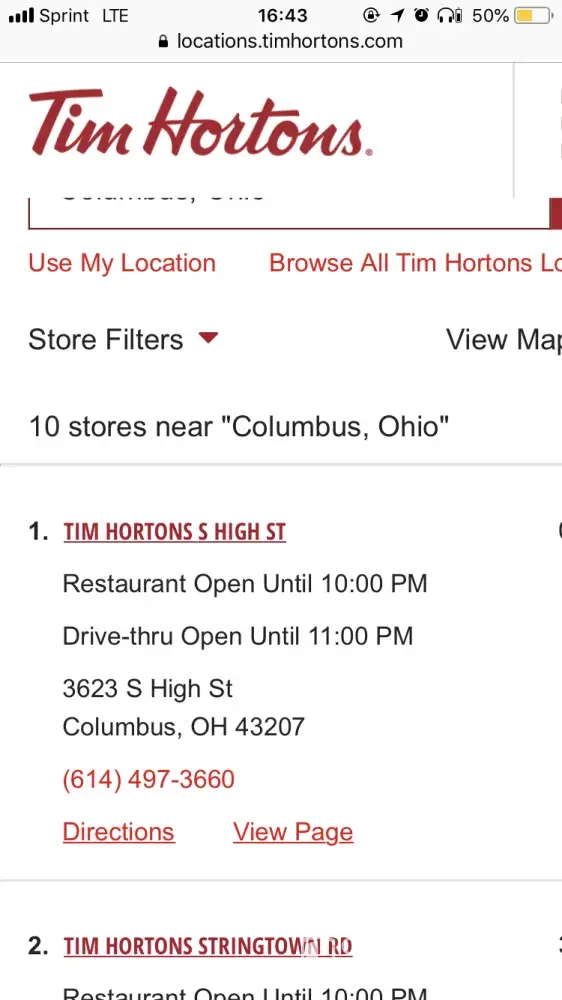This screenshot has height=1000, width=562.
Task: Open the Tim Hortons S High St listing
Action: (x=174, y=532)
